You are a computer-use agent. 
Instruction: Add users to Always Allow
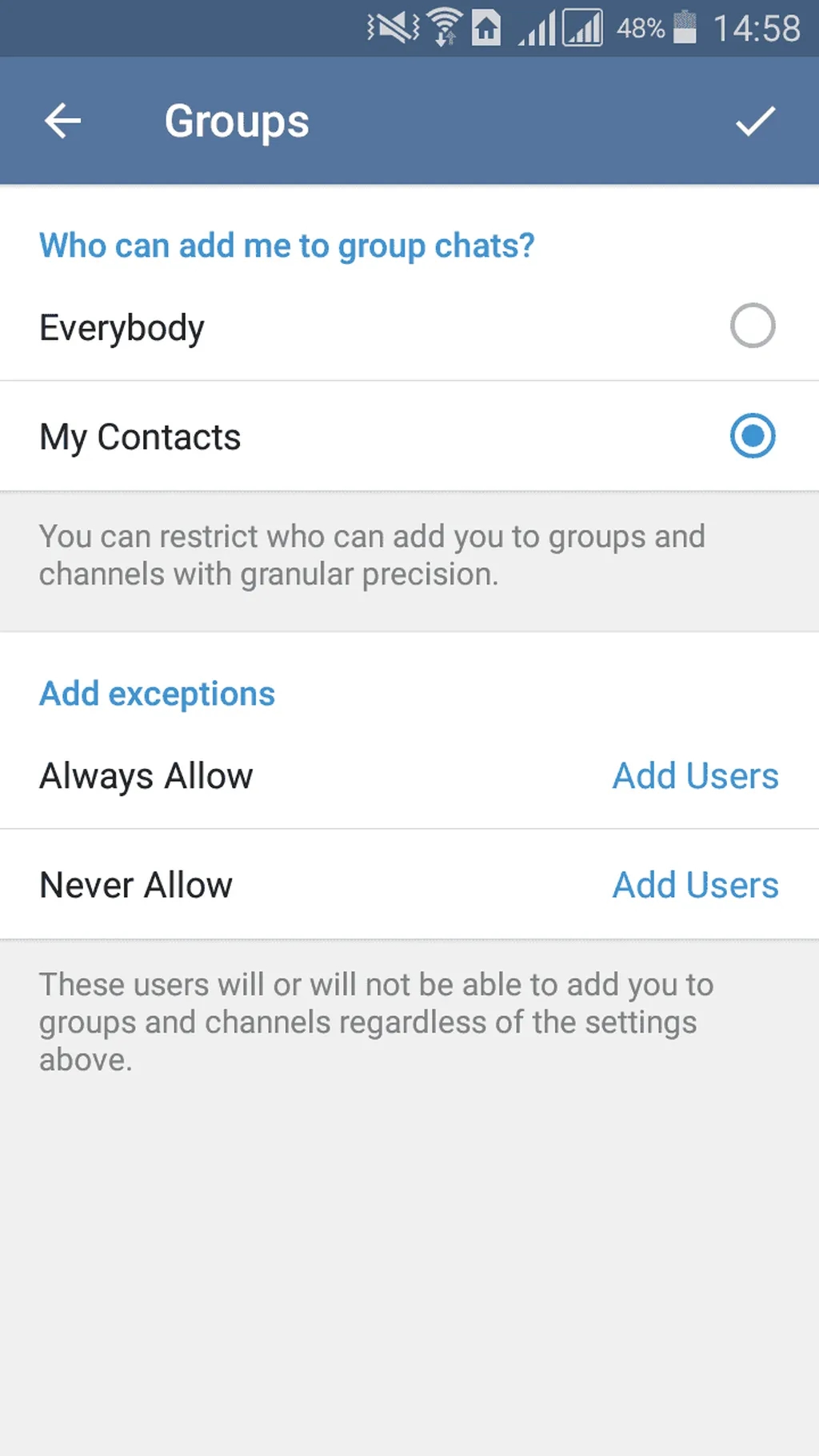click(694, 776)
